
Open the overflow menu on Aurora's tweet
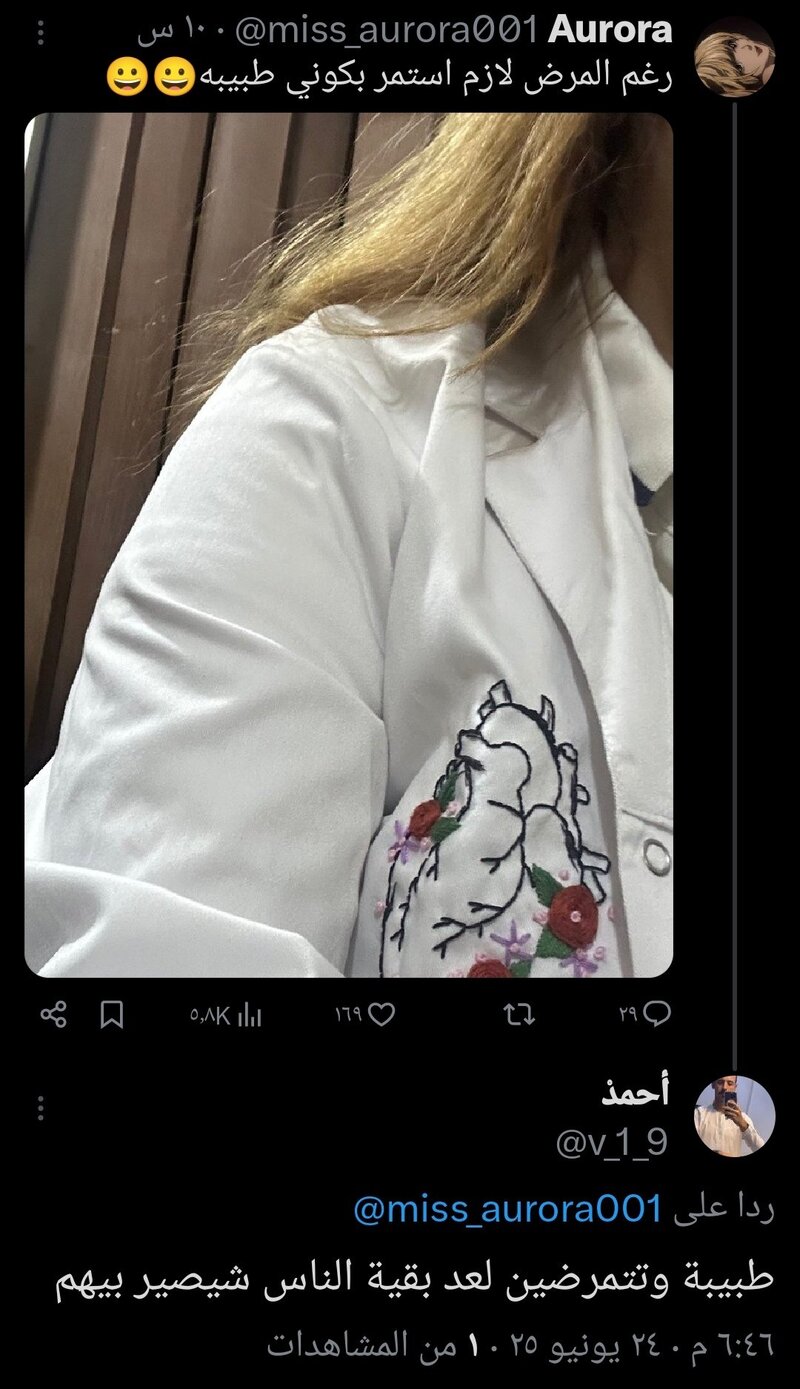(x=41, y=33)
